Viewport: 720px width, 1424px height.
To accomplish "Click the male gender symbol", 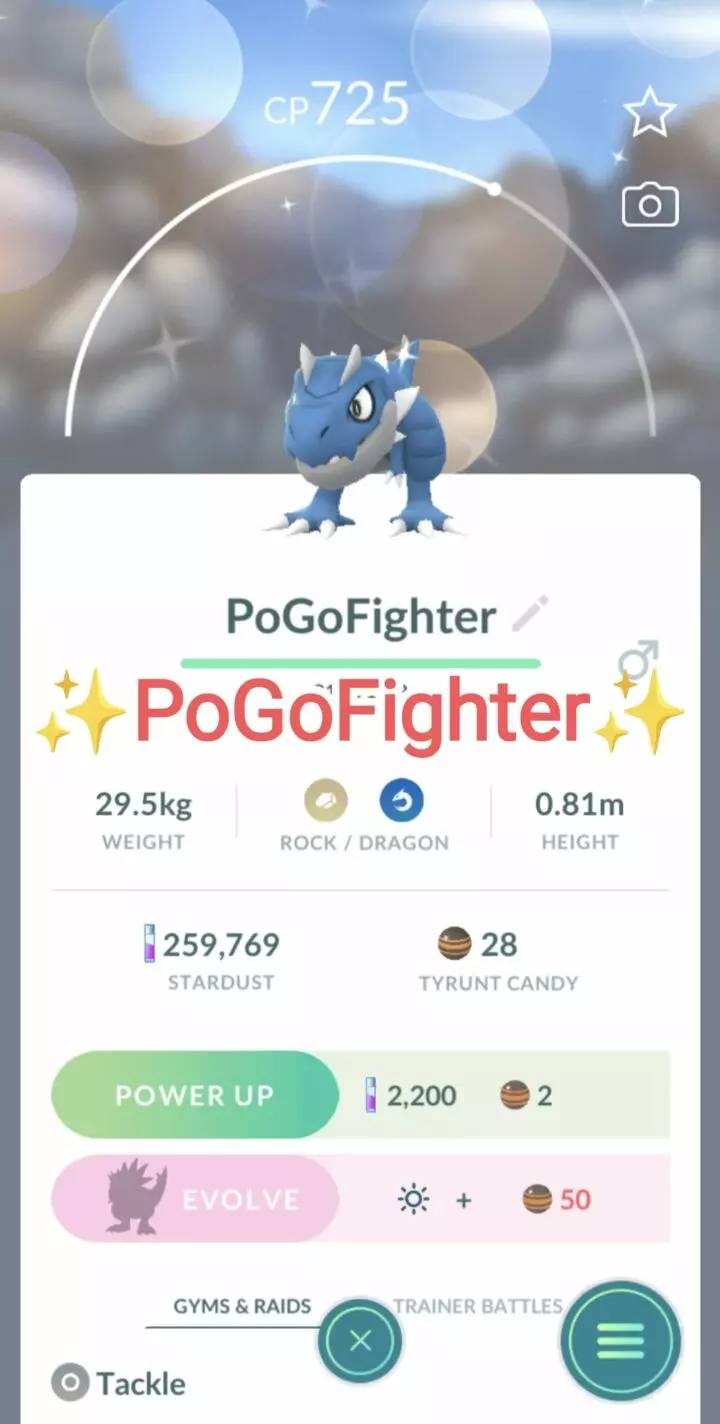I will pos(638,659).
